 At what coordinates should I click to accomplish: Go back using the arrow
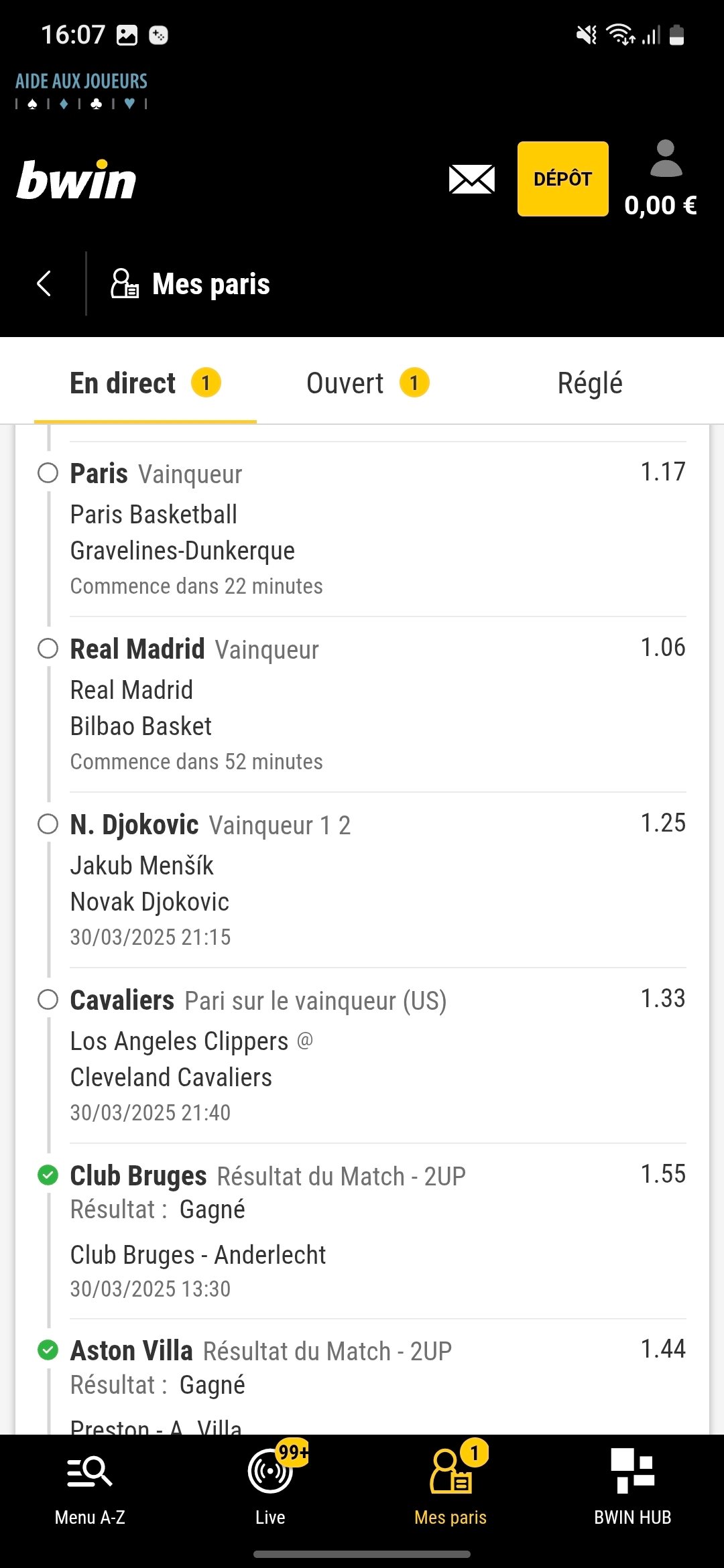44,283
